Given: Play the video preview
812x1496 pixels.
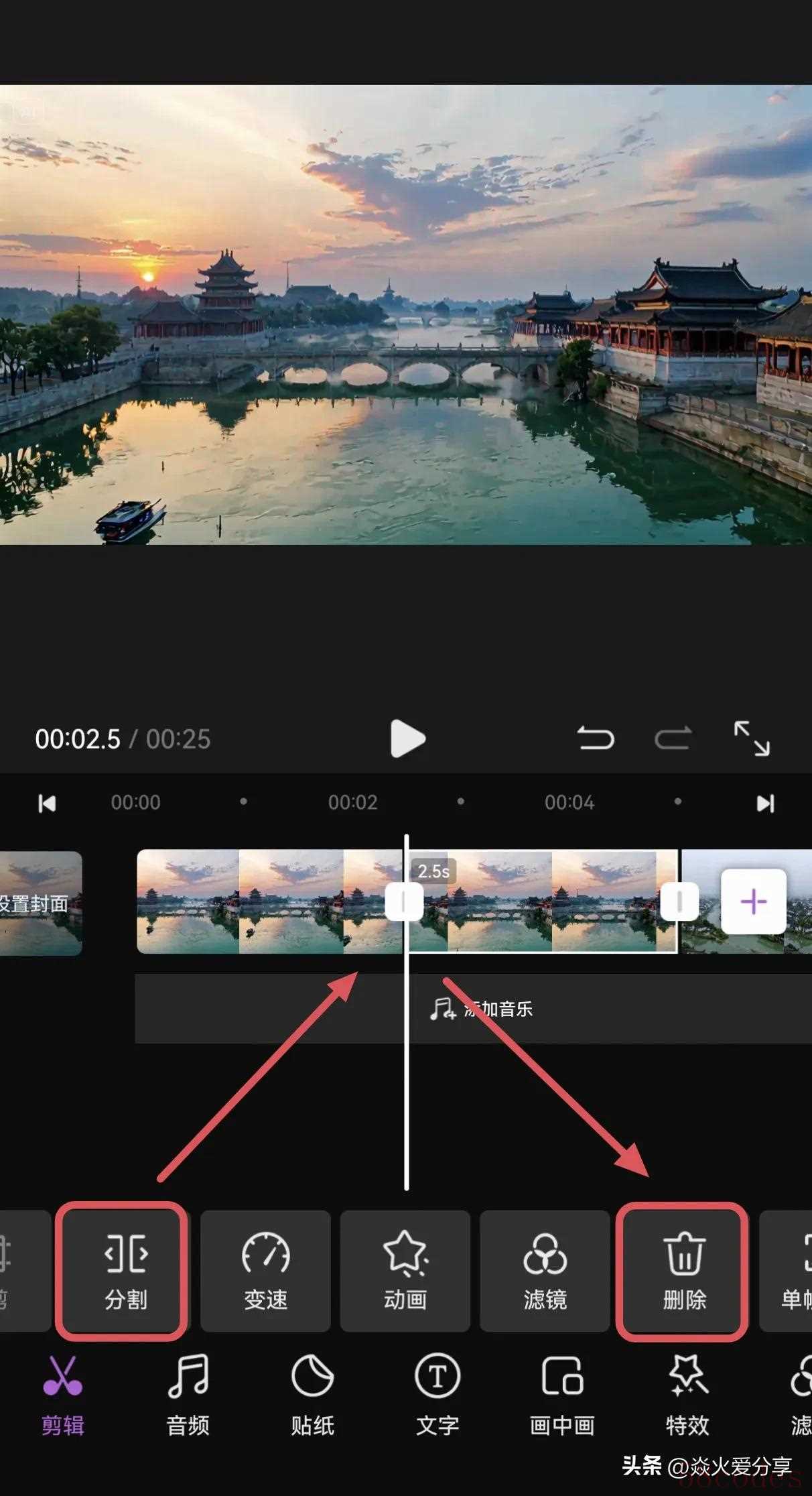Looking at the screenshot, I should pyautogui.click(x=407, y=739).
